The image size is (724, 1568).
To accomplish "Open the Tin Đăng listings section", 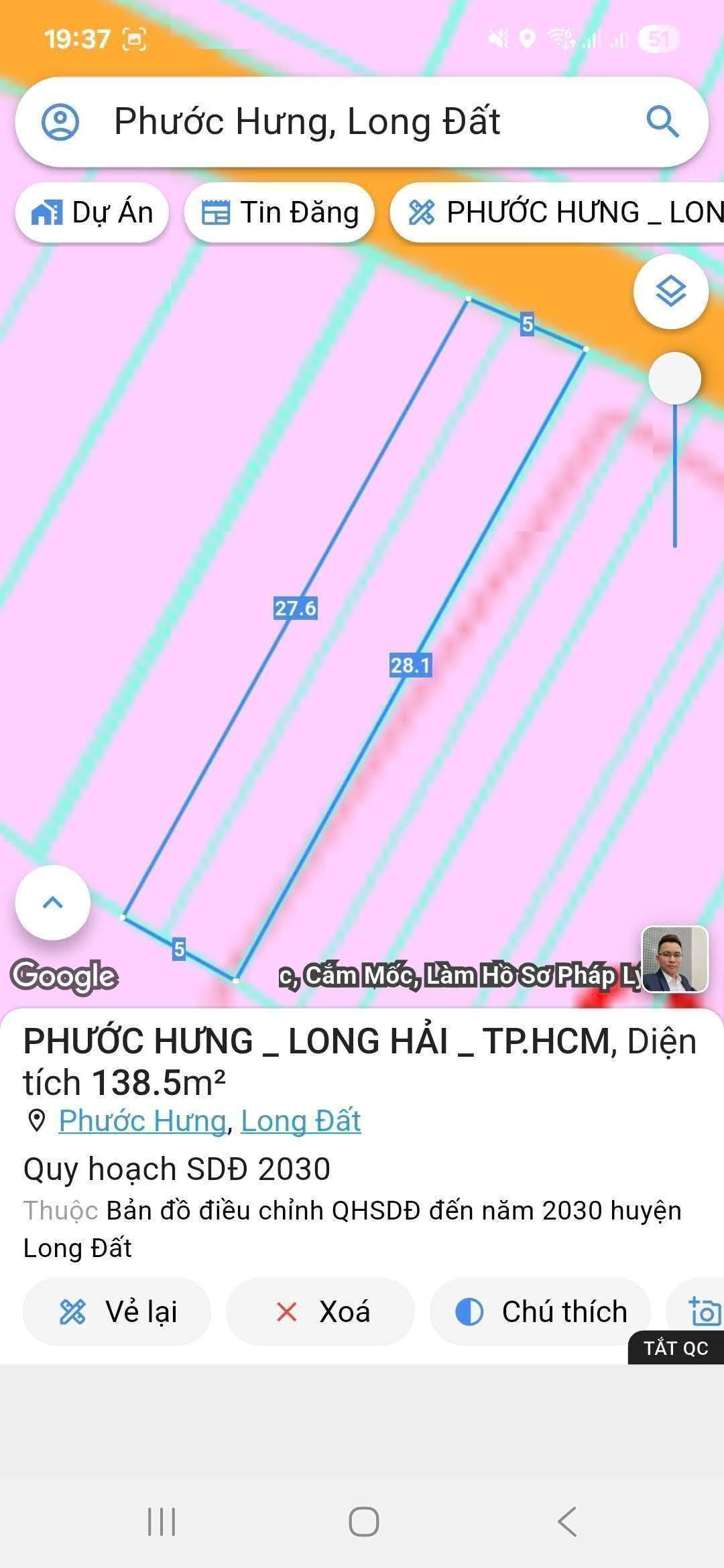I will (280, 212).
